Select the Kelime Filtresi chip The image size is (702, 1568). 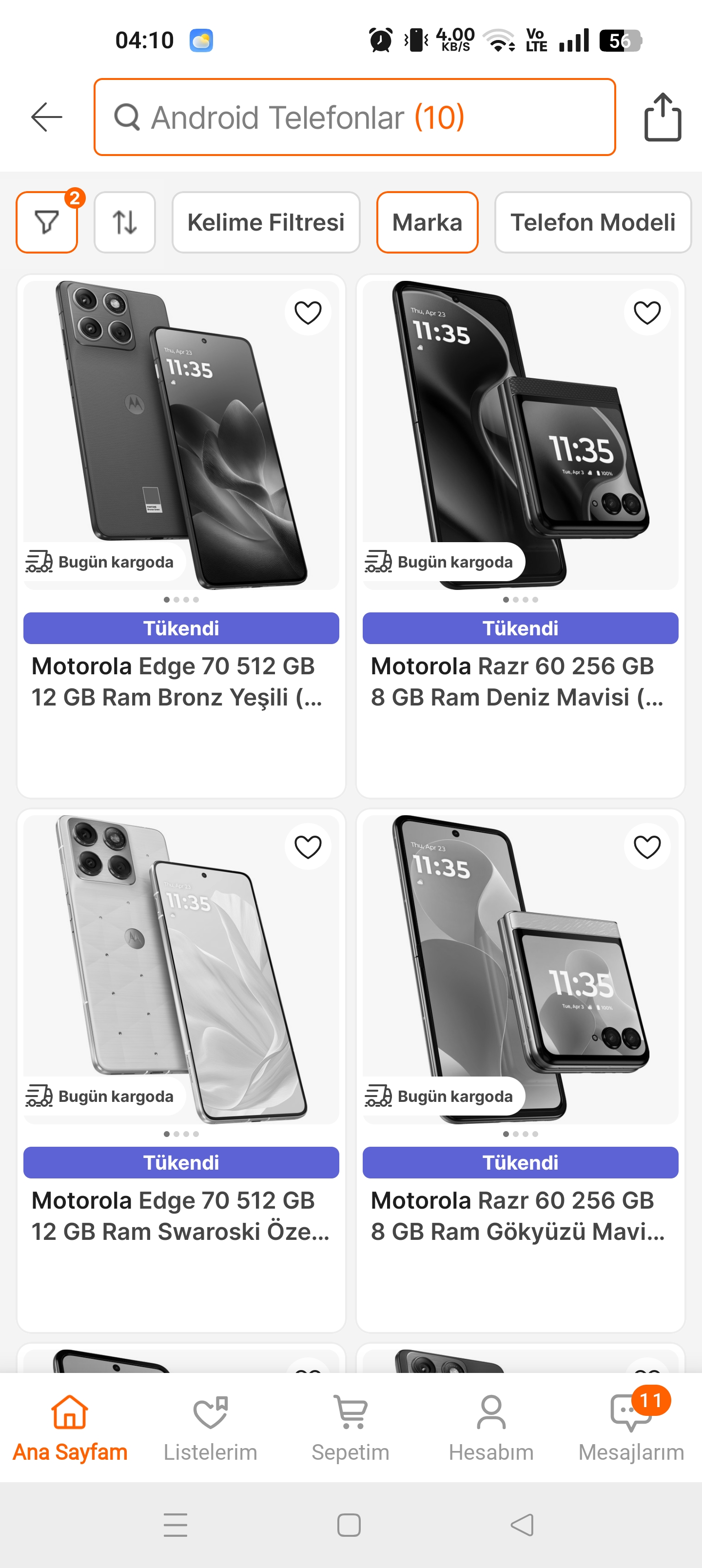coord(266,222)
